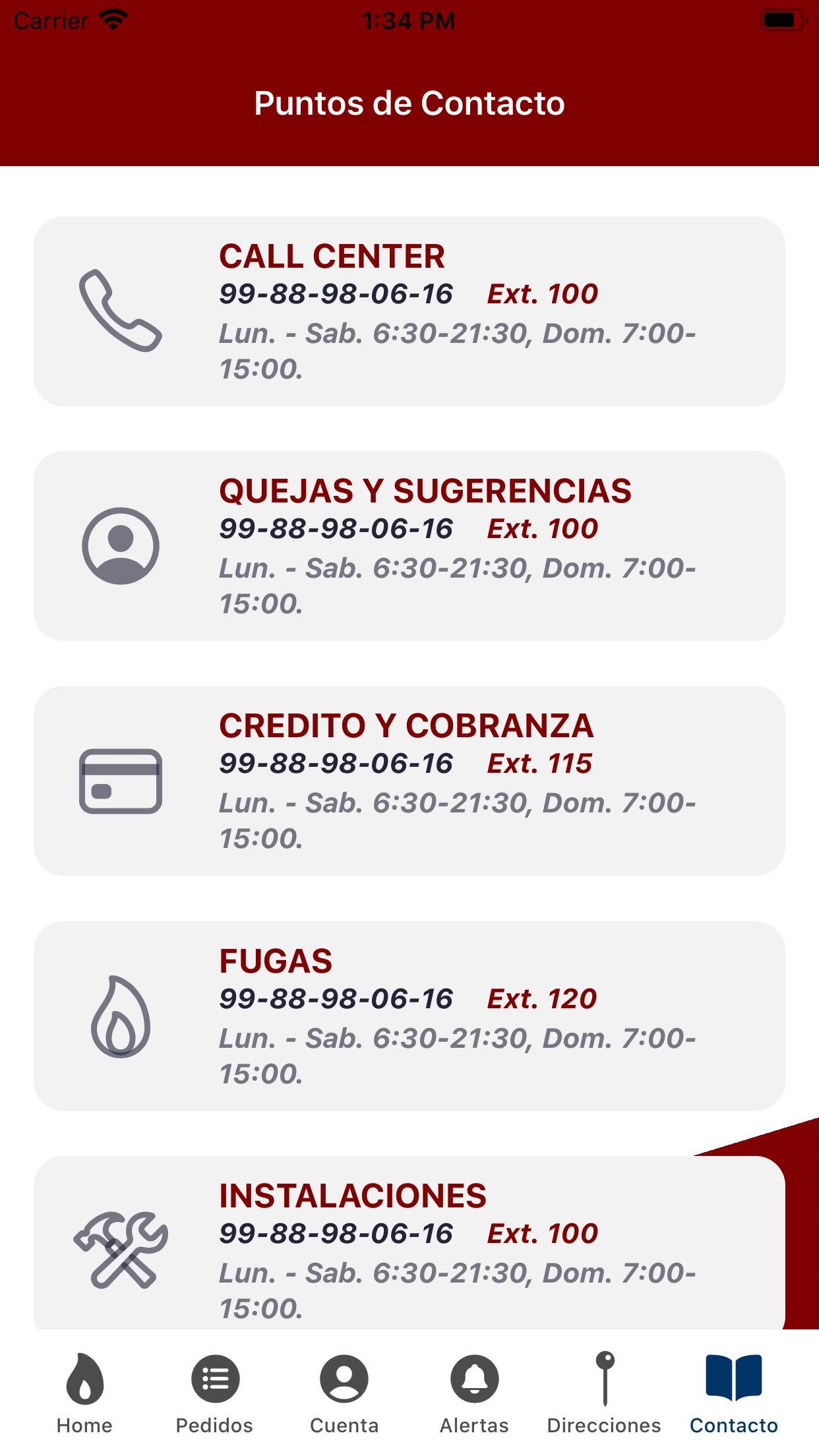Image resolution: width=819 pixels, height=1456 pixels.
Task: Switch to the Direcciones tab
Action: [x=604, y=1393]
